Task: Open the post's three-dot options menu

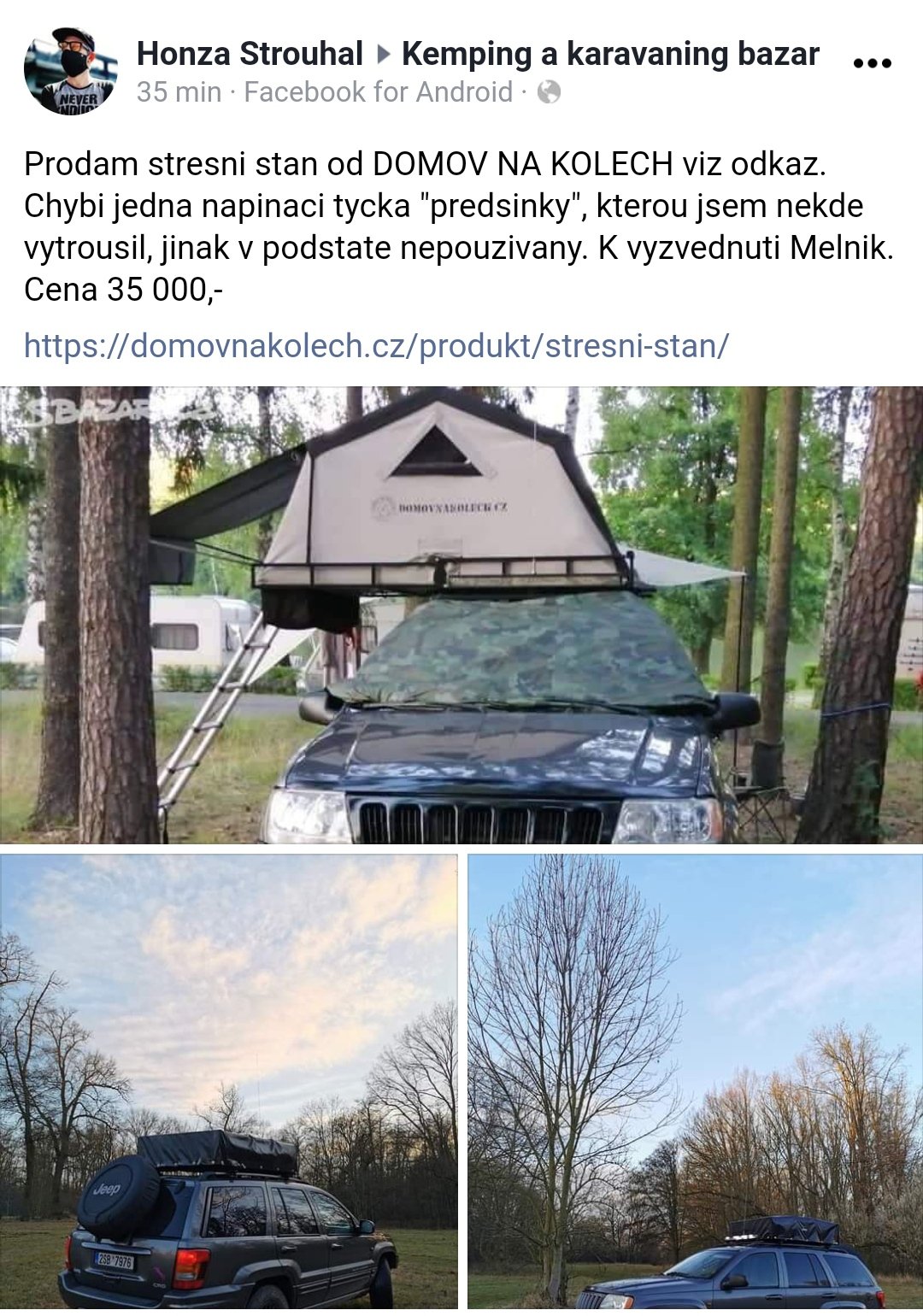Action: 873,63
